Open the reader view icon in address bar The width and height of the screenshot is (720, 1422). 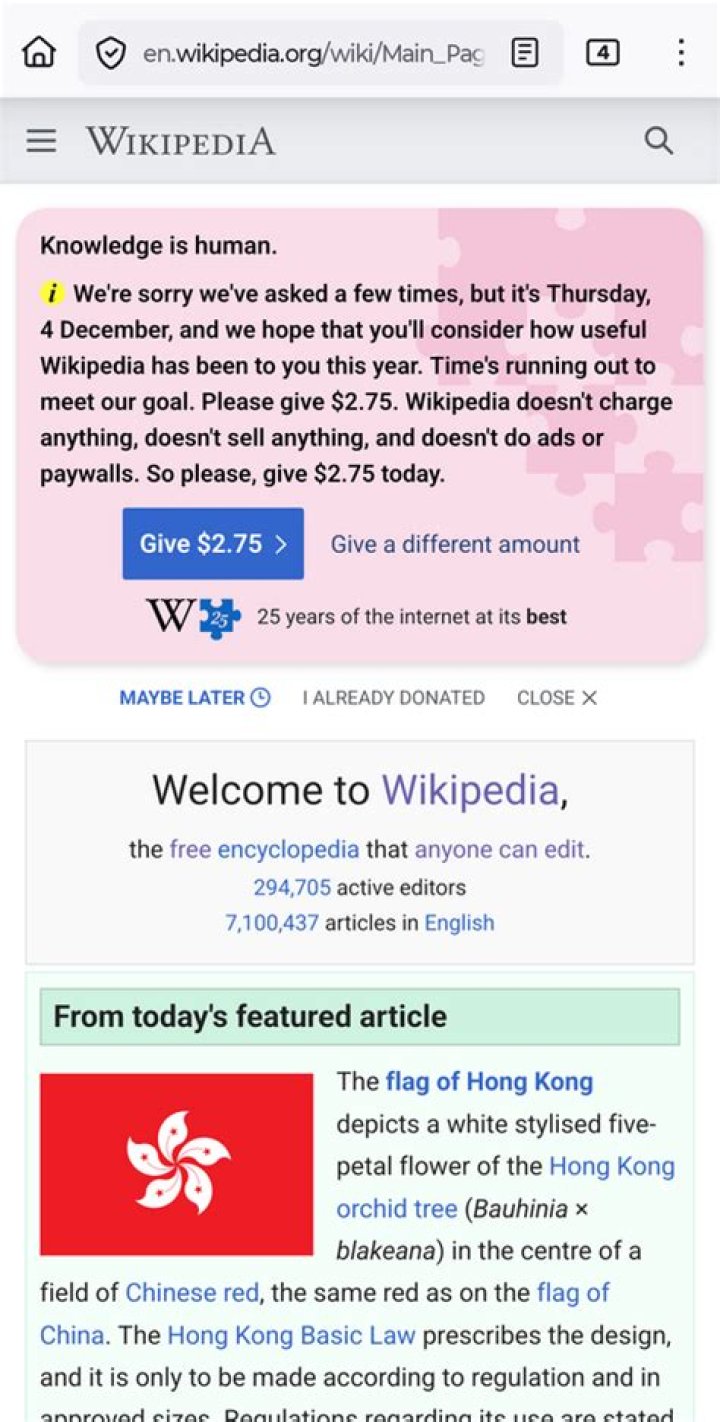click(x=524, y=52)
